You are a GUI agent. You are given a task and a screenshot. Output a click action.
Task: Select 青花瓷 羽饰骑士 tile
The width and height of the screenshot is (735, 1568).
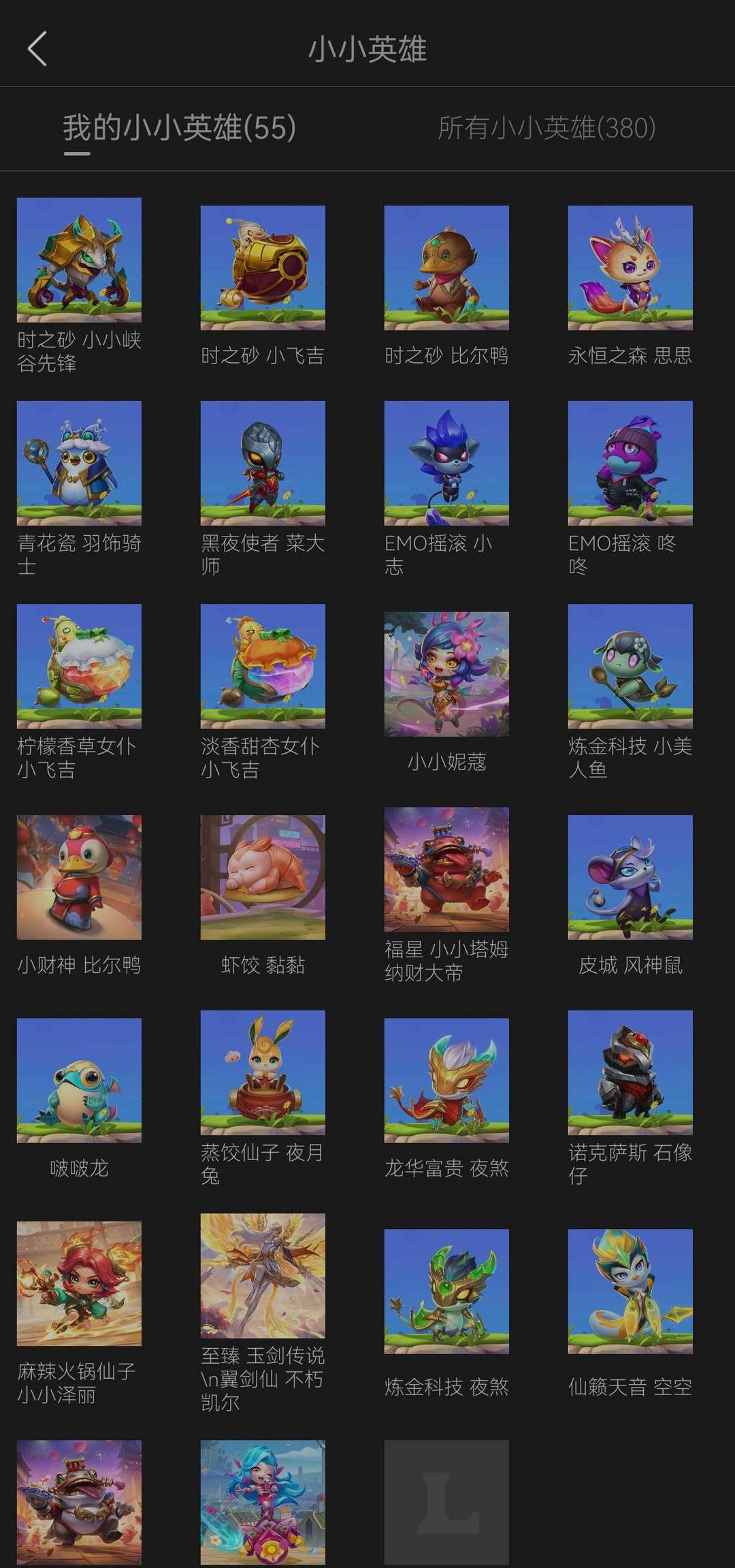pos(79,463)
